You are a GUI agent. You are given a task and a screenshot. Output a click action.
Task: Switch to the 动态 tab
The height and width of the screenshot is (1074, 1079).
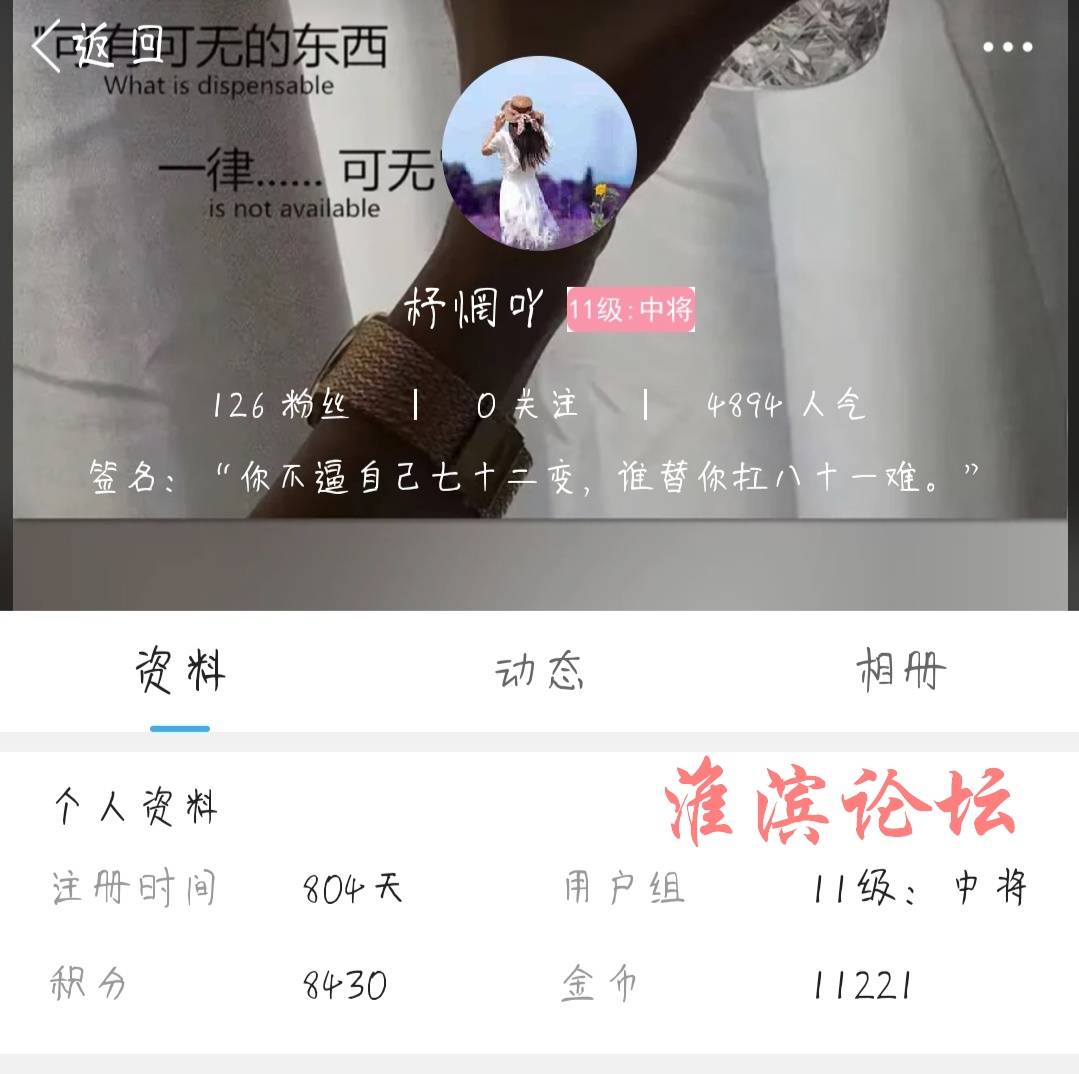539,671
